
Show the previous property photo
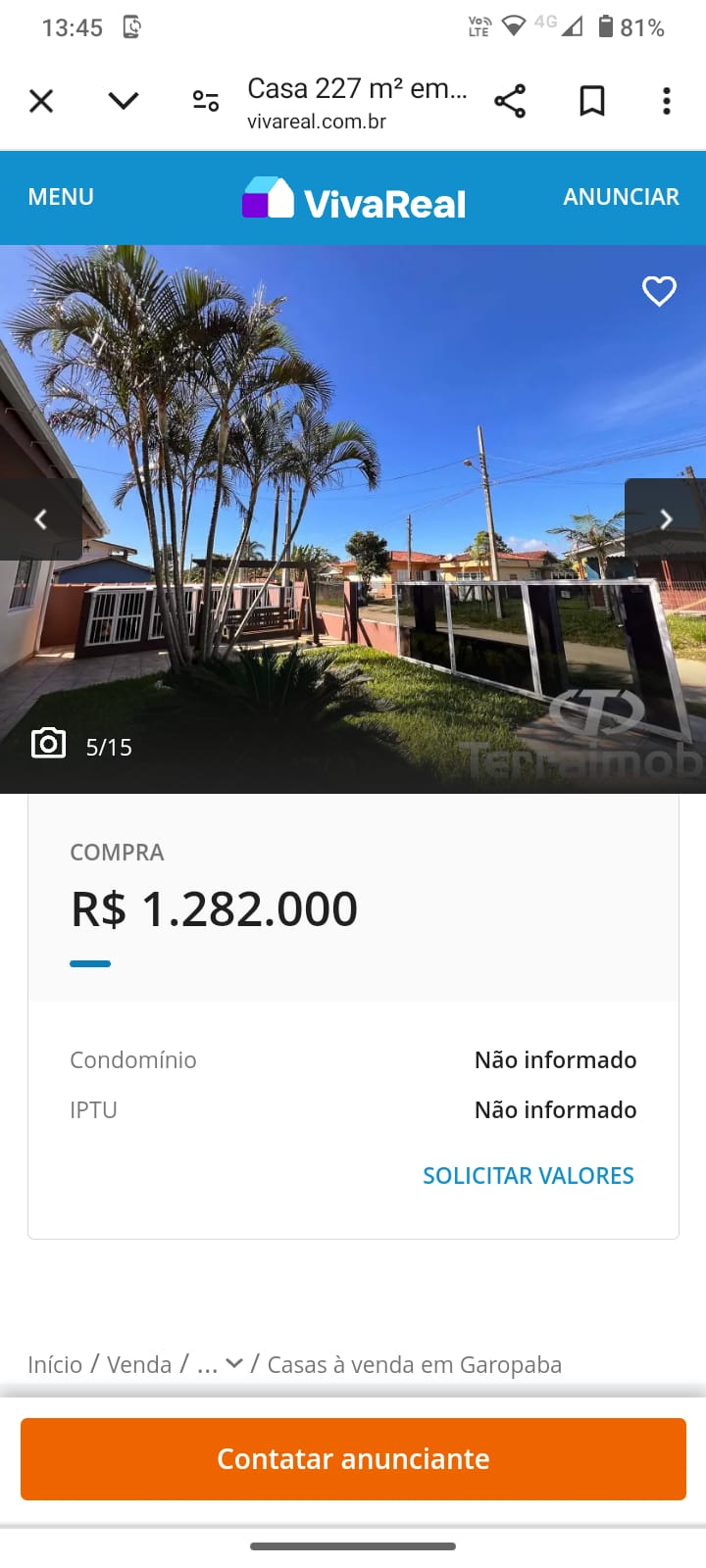[40, 519]
